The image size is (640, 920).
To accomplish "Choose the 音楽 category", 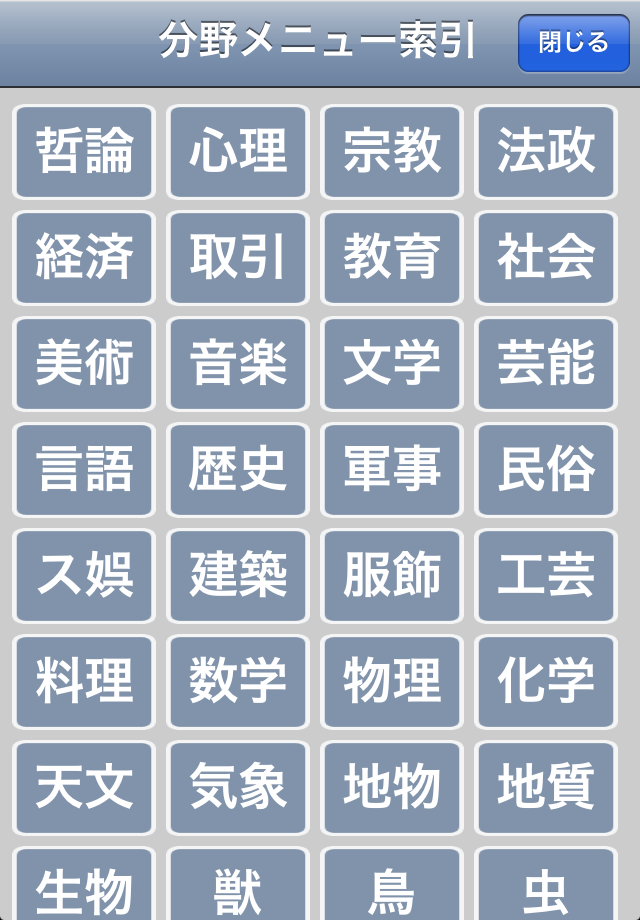I will tap(238, 364).
